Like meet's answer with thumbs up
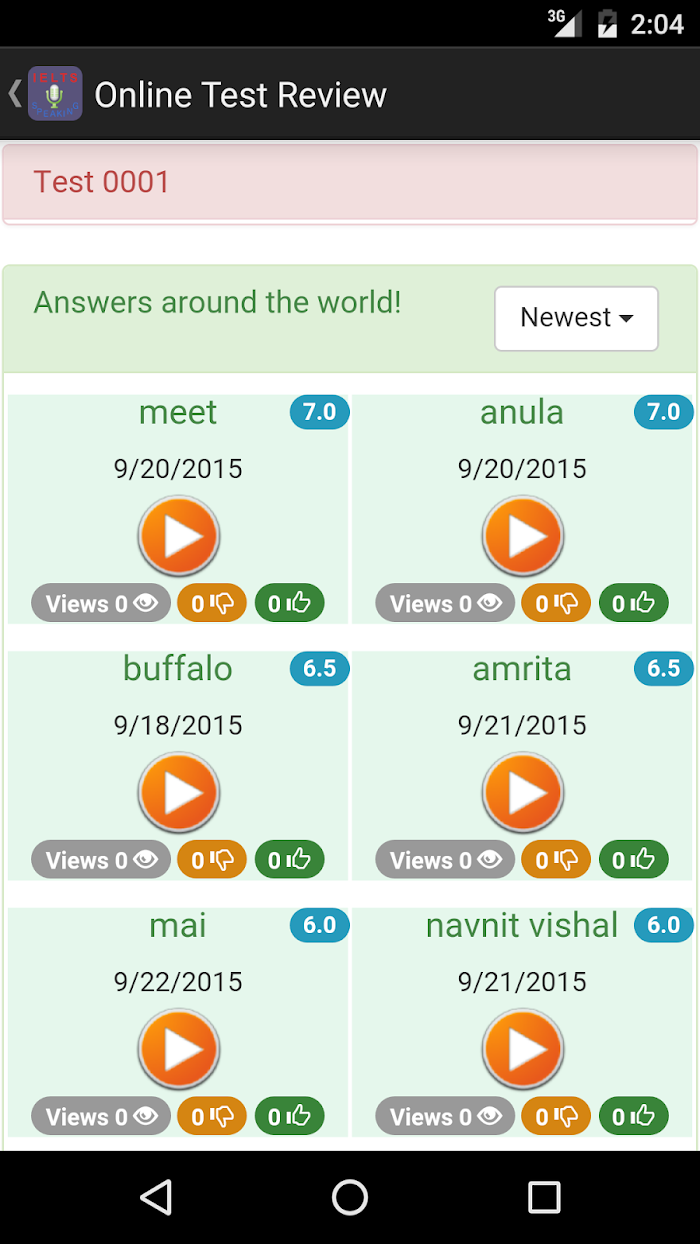 (x=289, y=603)
